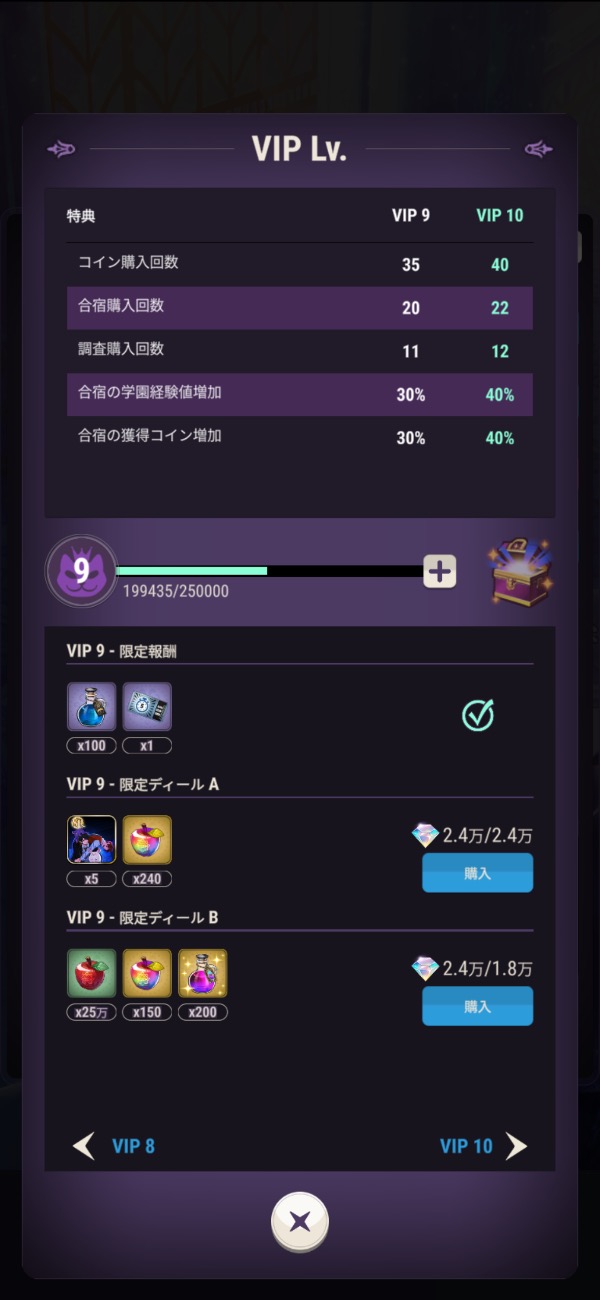Tap the plus button beside the VIP progress bar
This screenshot has width=600, height=1300.
[440, 572]
